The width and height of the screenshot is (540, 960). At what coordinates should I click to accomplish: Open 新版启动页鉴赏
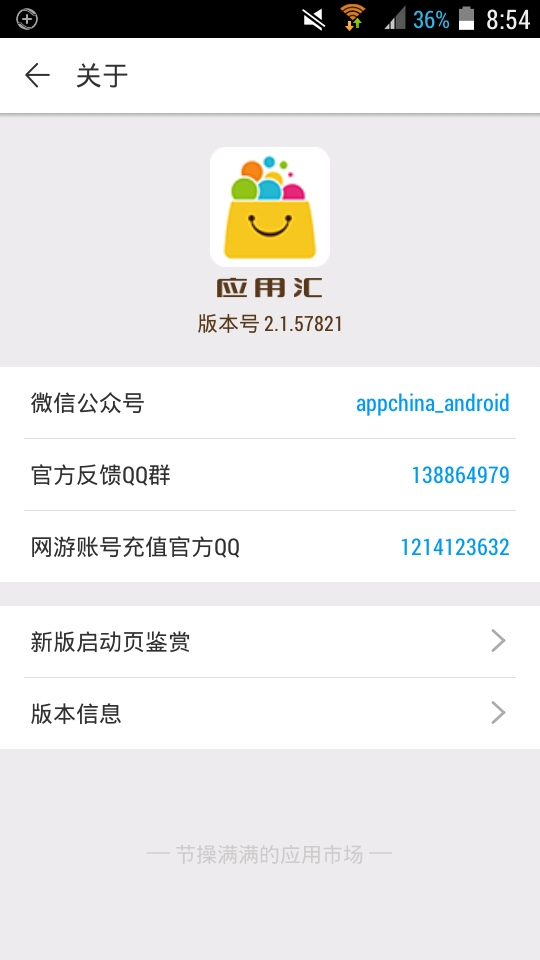coord(270,642)
